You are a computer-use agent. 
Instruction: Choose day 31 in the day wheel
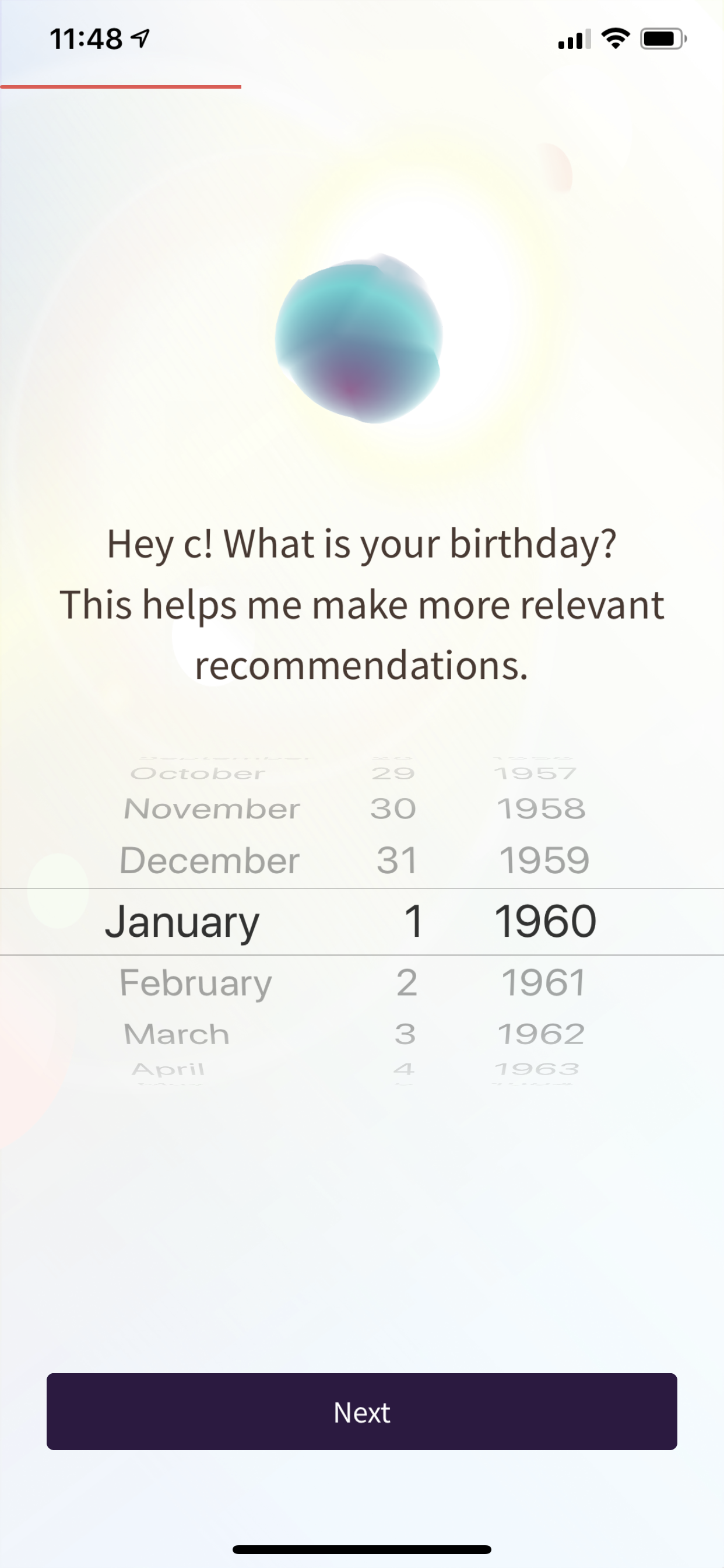tap(396, 860)
